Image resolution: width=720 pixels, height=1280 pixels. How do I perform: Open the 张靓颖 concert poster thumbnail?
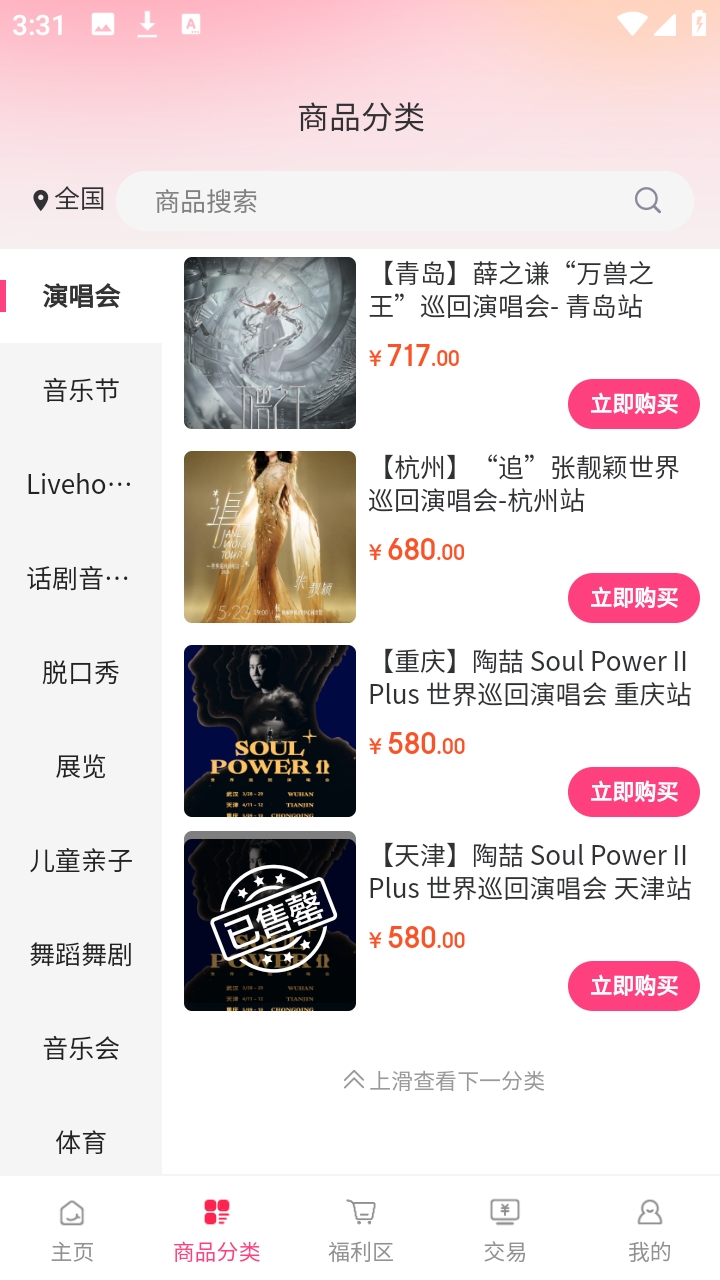click(270, 537)
